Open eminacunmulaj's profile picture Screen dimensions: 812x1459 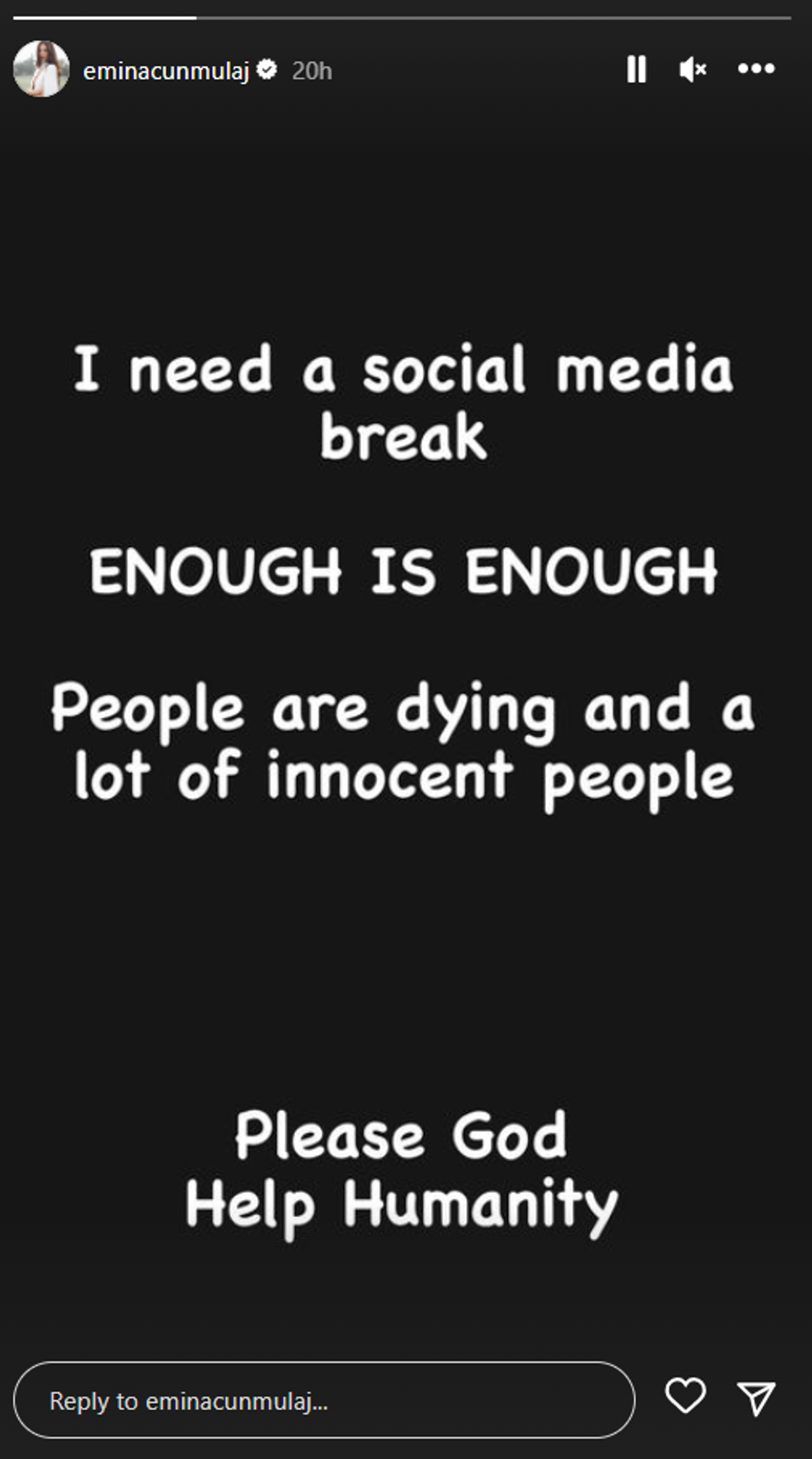tap(41, 70)
